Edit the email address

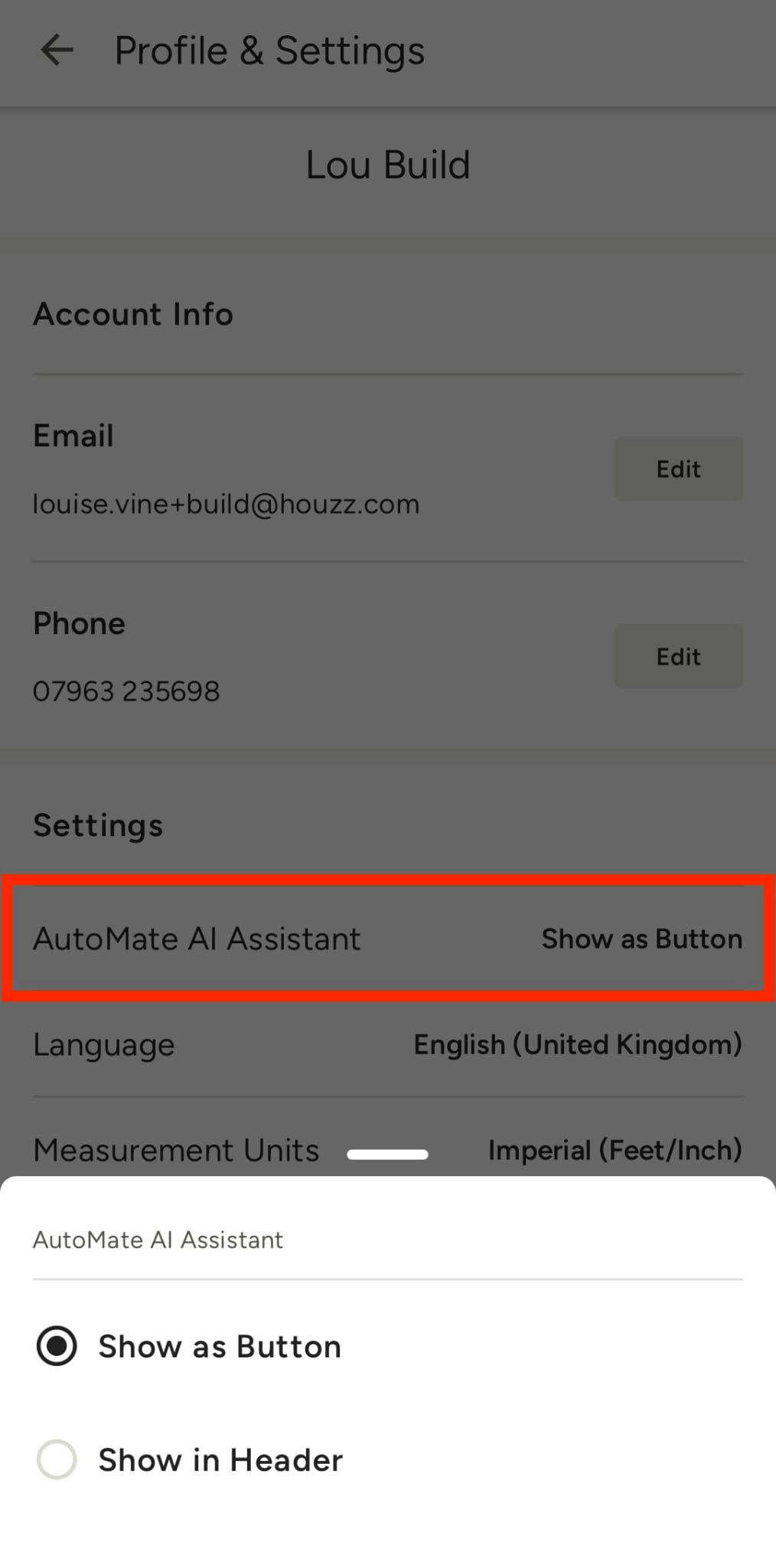coord(678,469)
